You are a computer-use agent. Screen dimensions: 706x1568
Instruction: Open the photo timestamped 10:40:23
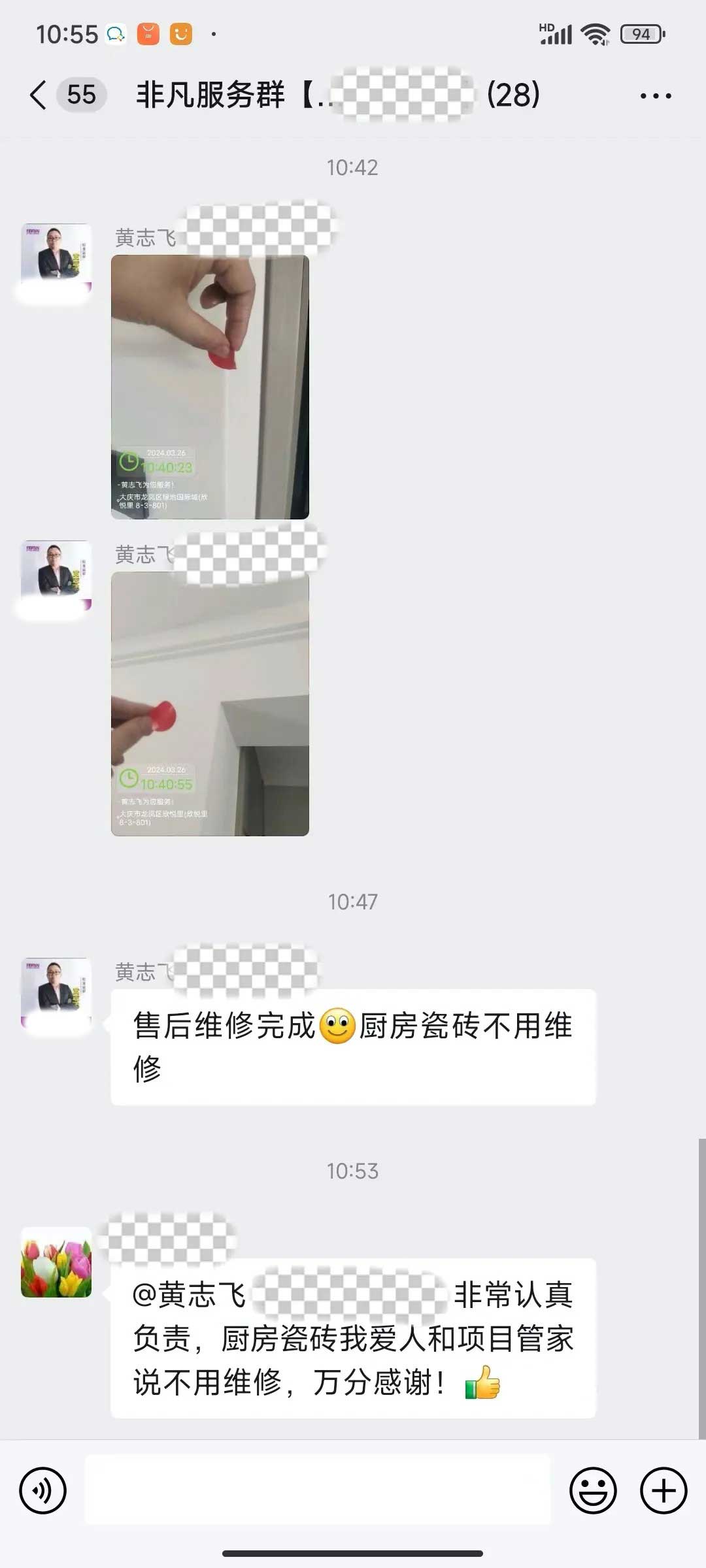tap(210, 387)
